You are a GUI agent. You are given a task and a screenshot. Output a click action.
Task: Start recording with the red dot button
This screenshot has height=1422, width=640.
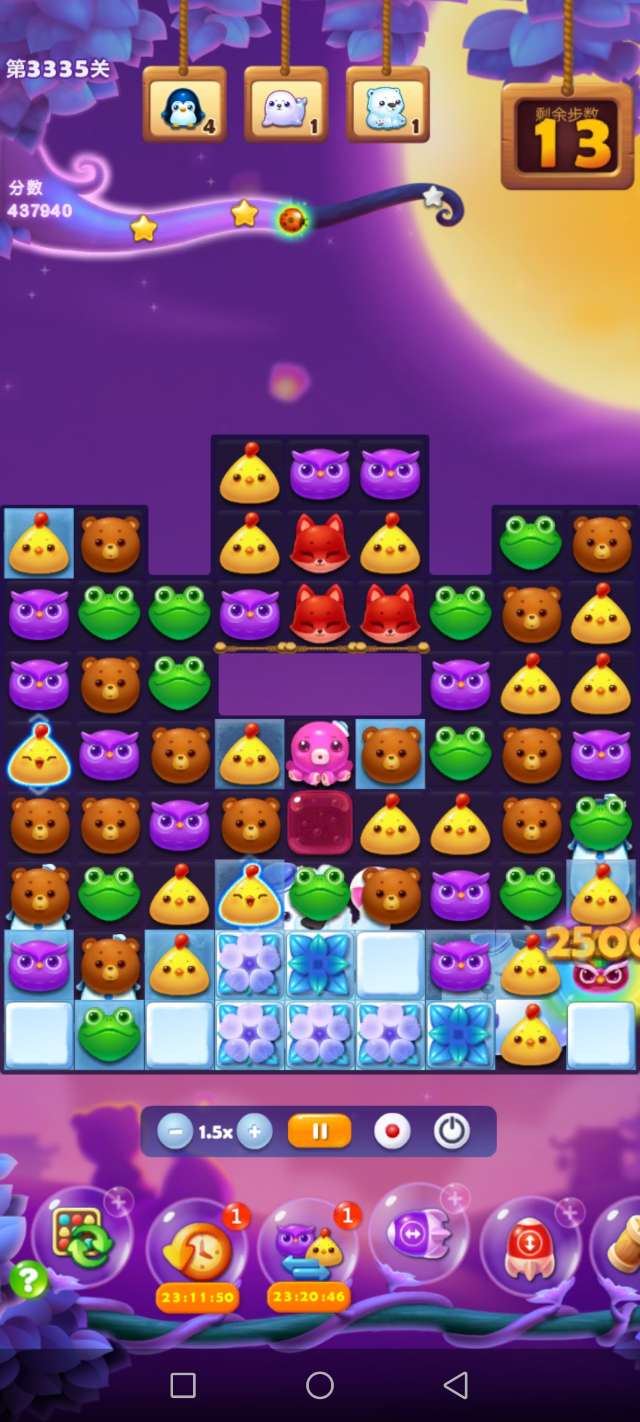click(392, 1132)
